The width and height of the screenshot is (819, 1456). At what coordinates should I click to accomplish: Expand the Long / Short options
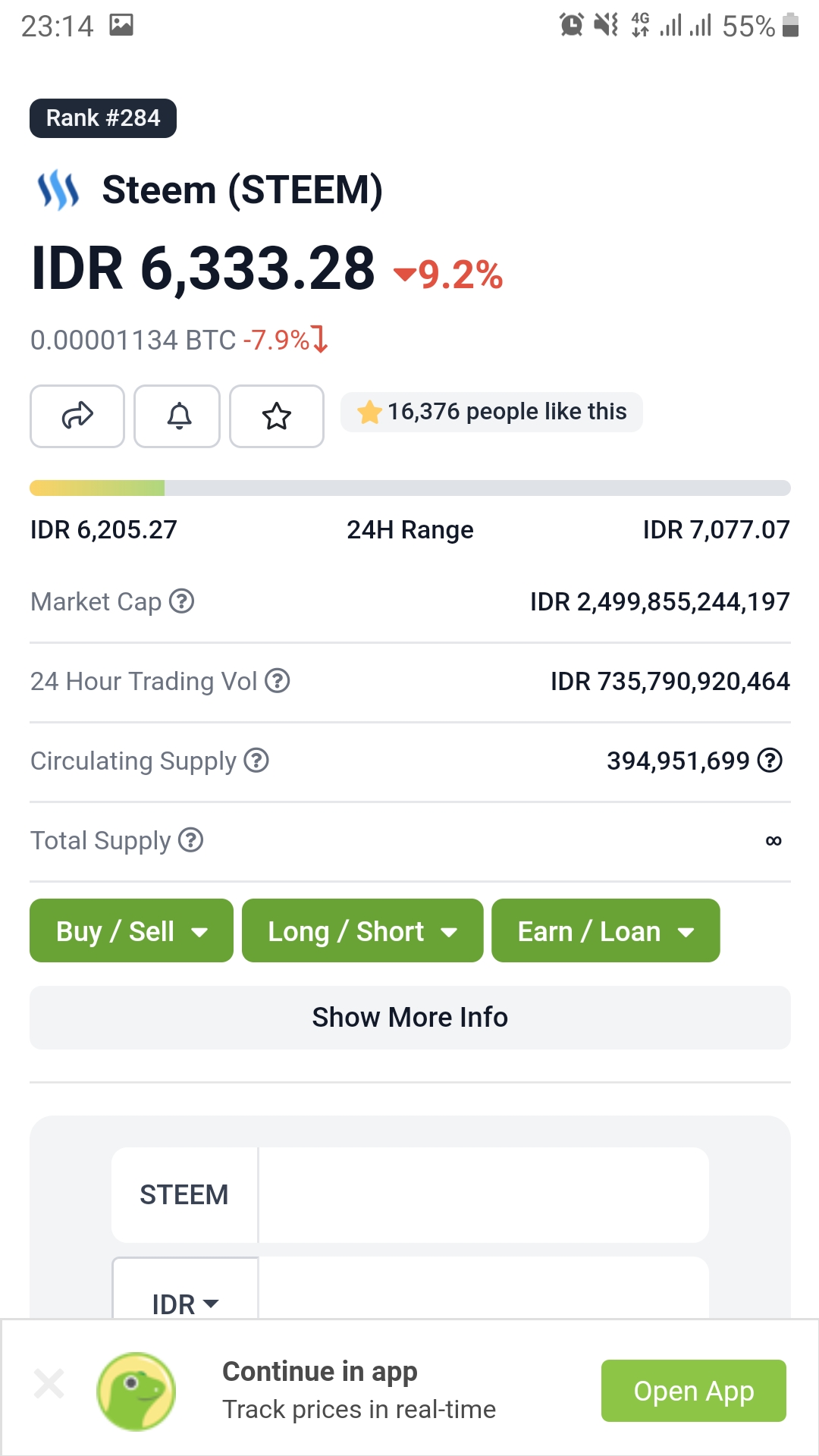pyautogui.click(x=362, y=930)
